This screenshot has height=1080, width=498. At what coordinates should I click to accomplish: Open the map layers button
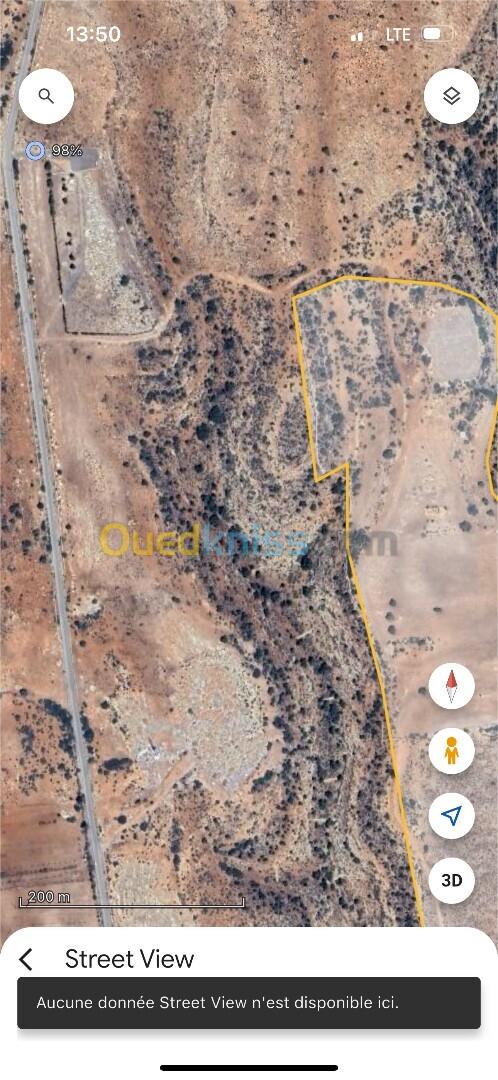pyautogui.click(x=451, y=96)
